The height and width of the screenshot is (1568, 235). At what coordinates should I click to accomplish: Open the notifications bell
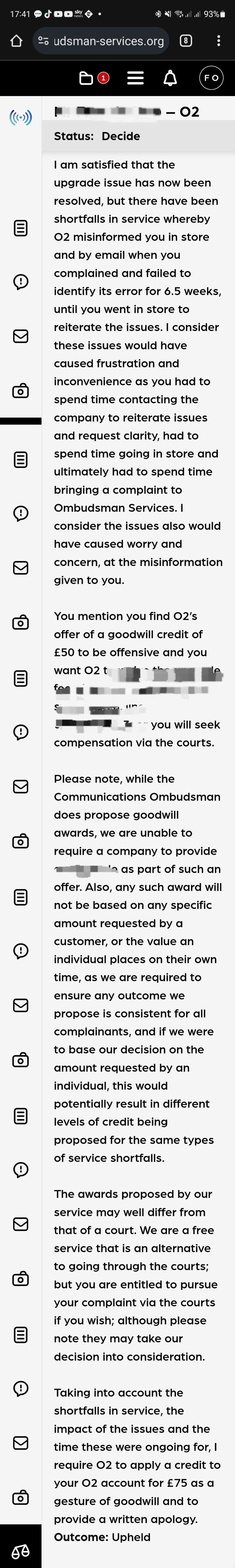[171, 78]
